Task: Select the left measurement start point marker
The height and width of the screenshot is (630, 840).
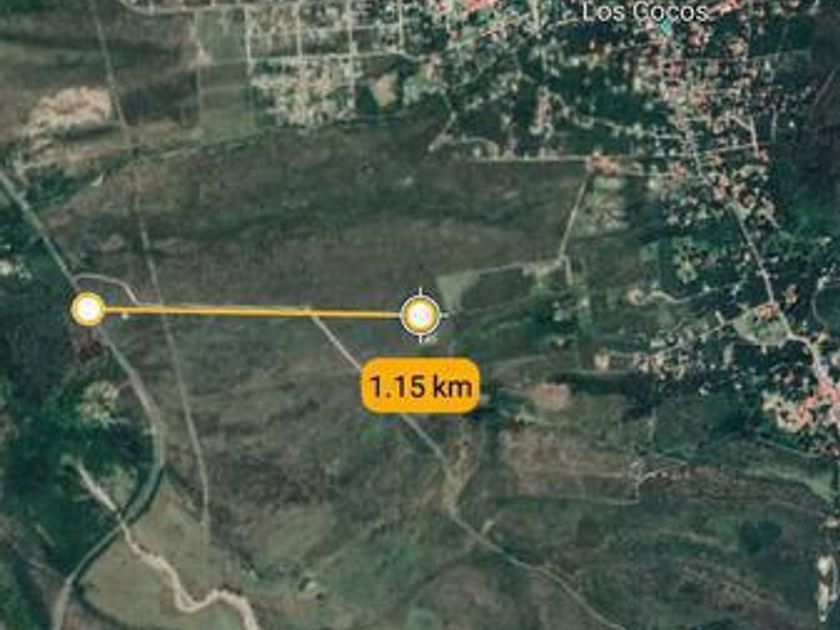Action: point(89,309)
